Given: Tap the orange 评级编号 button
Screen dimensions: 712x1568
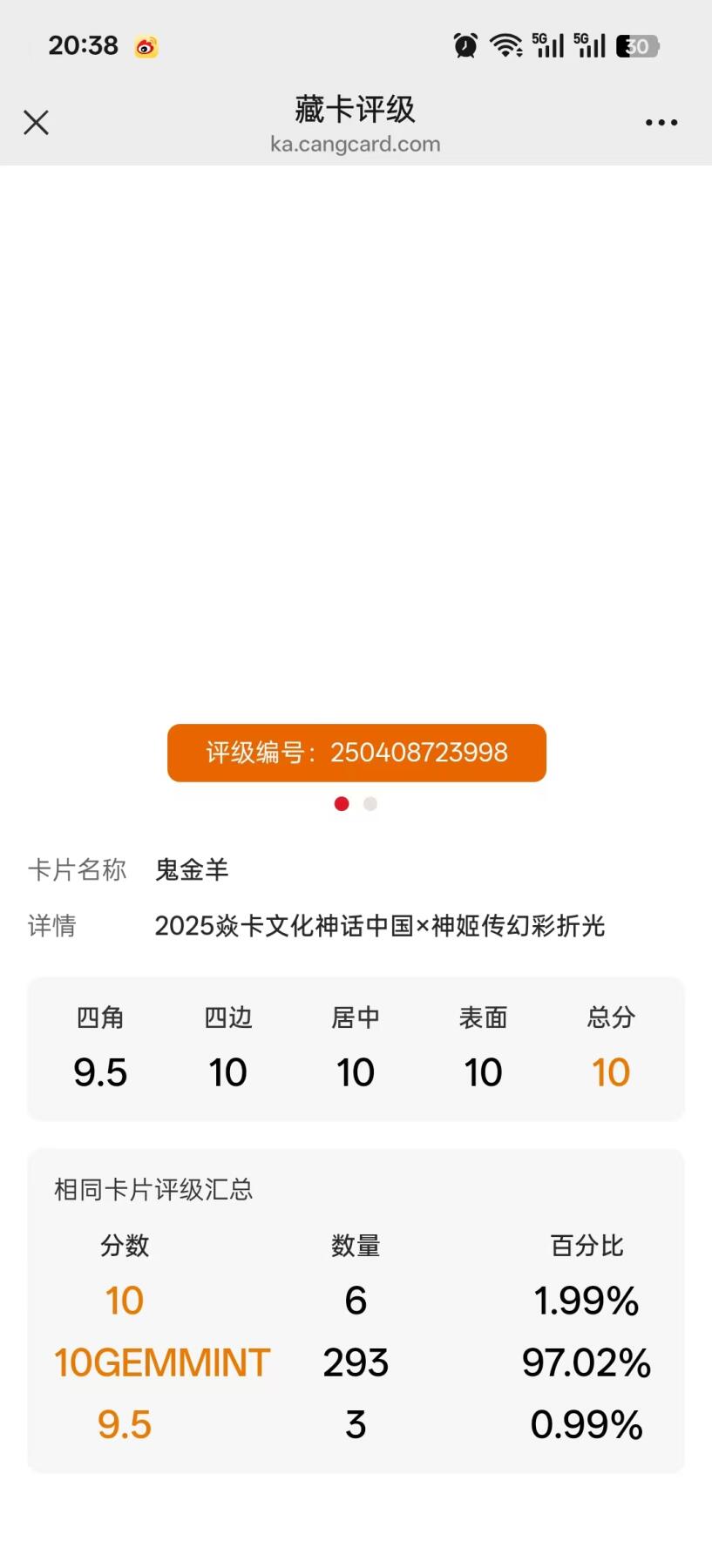Looking at the screenshot, I should click(355, 753).
